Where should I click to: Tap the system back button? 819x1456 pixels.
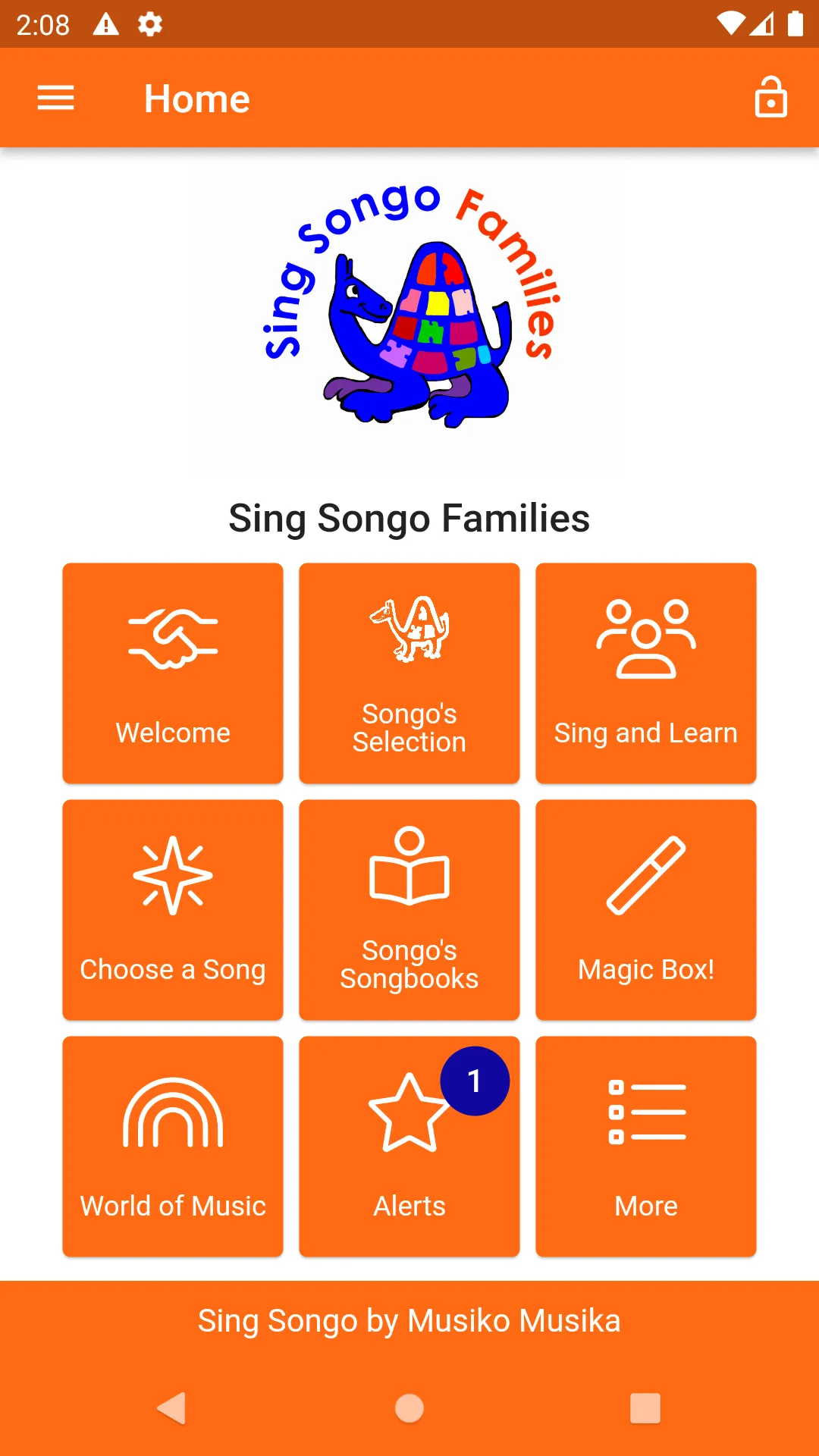click(172, 1408)
